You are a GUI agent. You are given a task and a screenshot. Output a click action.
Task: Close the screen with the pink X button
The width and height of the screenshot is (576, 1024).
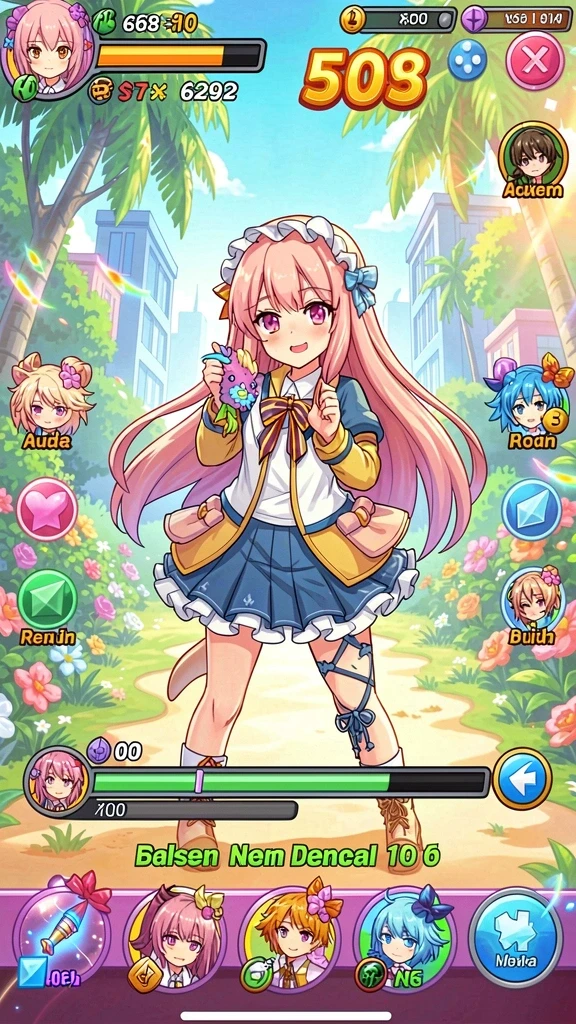point(535,61)
